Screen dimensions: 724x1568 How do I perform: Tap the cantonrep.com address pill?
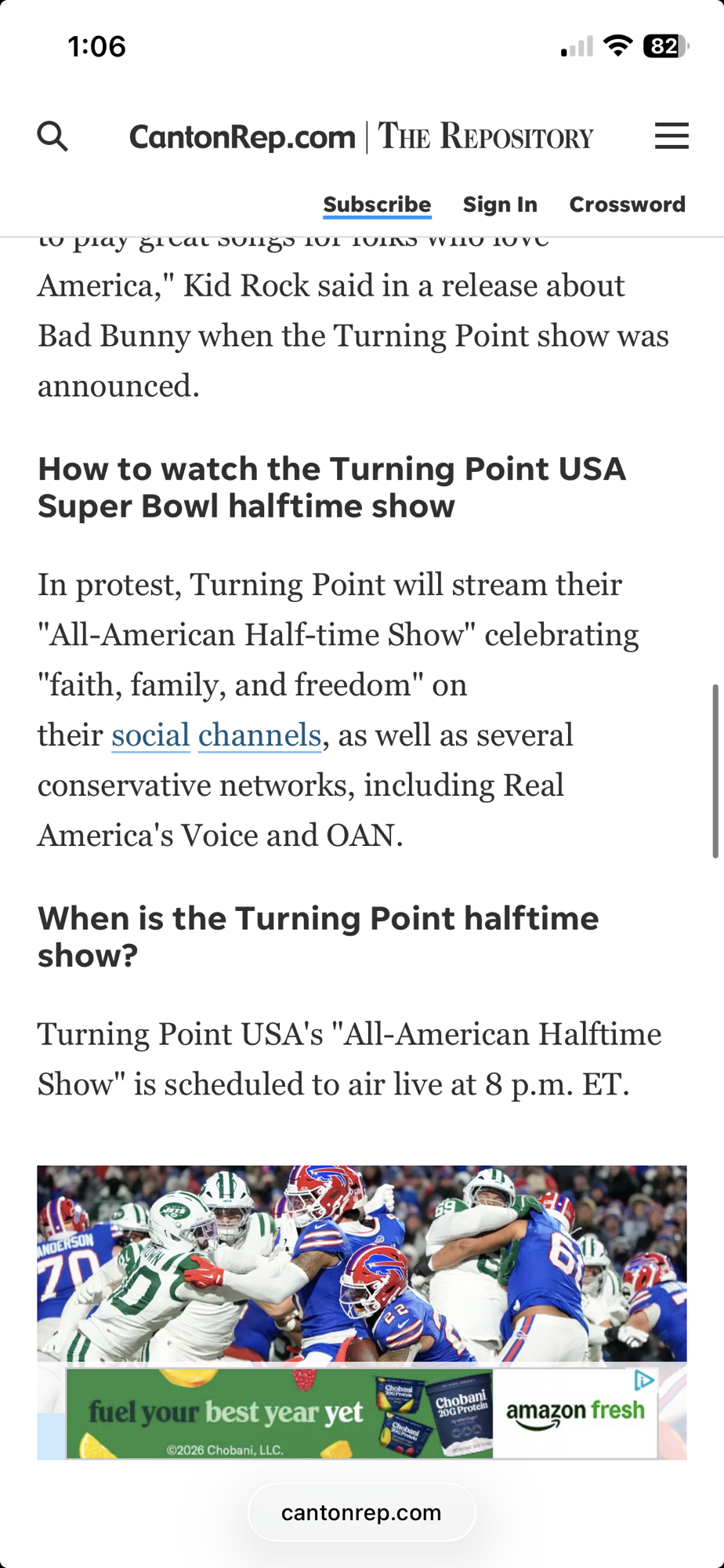[x=361, y=1512]
